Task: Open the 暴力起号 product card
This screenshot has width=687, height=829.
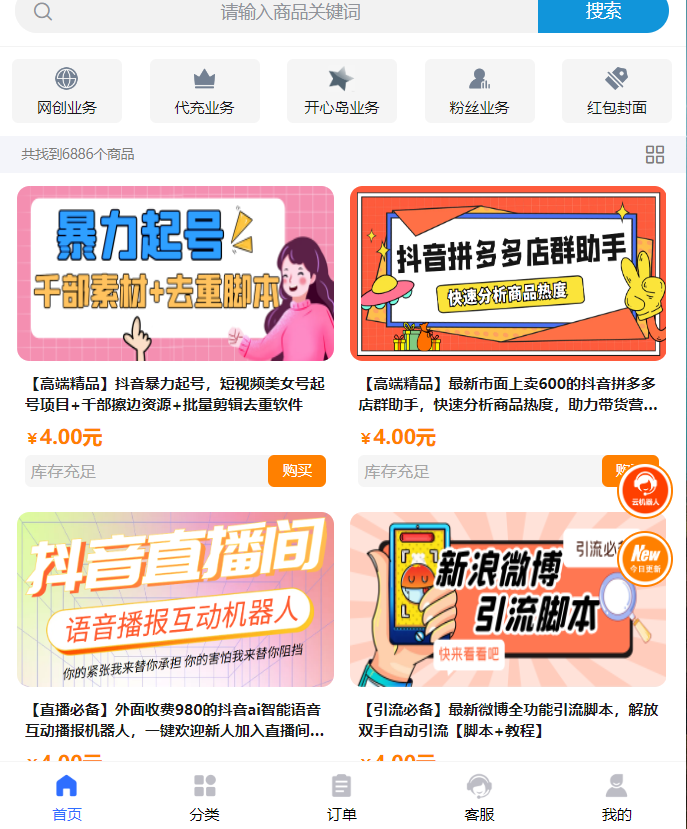Action: click(x=176, y=273)
